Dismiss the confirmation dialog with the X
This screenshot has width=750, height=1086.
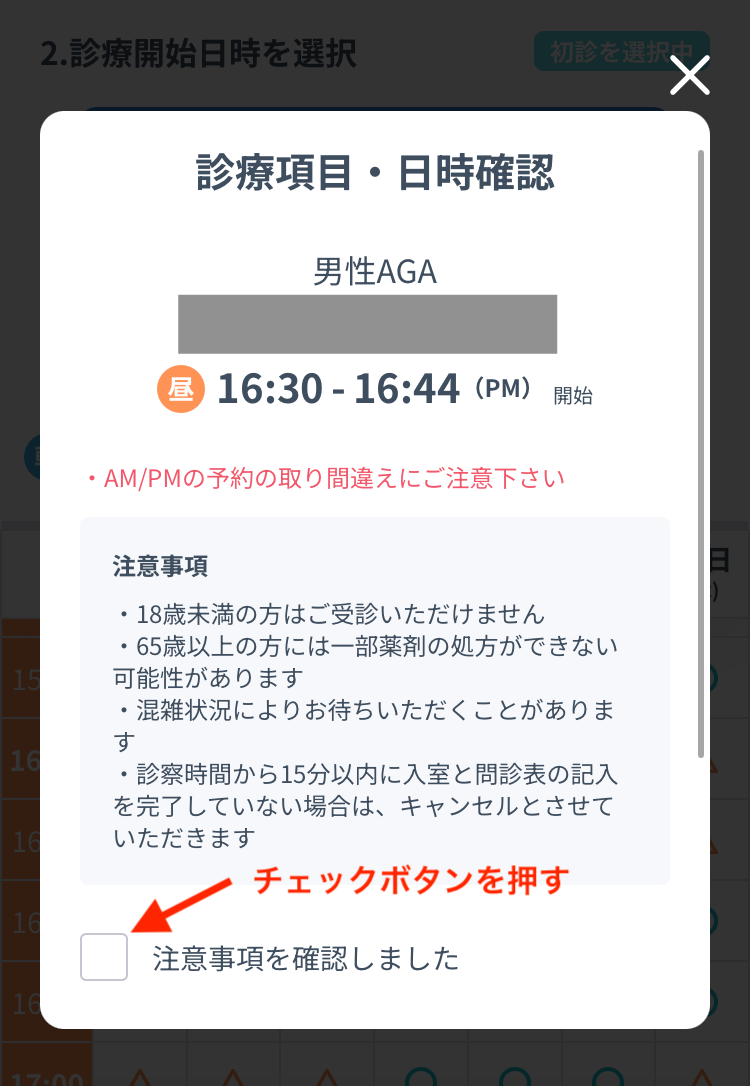689,75
